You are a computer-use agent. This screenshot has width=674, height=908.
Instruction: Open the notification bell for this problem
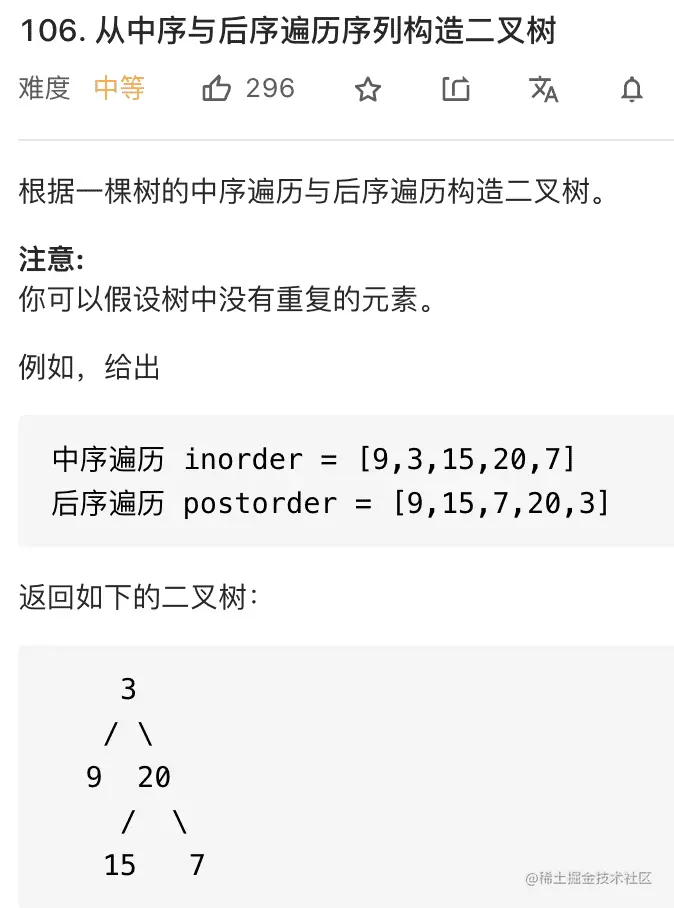(x=632, y=90)
